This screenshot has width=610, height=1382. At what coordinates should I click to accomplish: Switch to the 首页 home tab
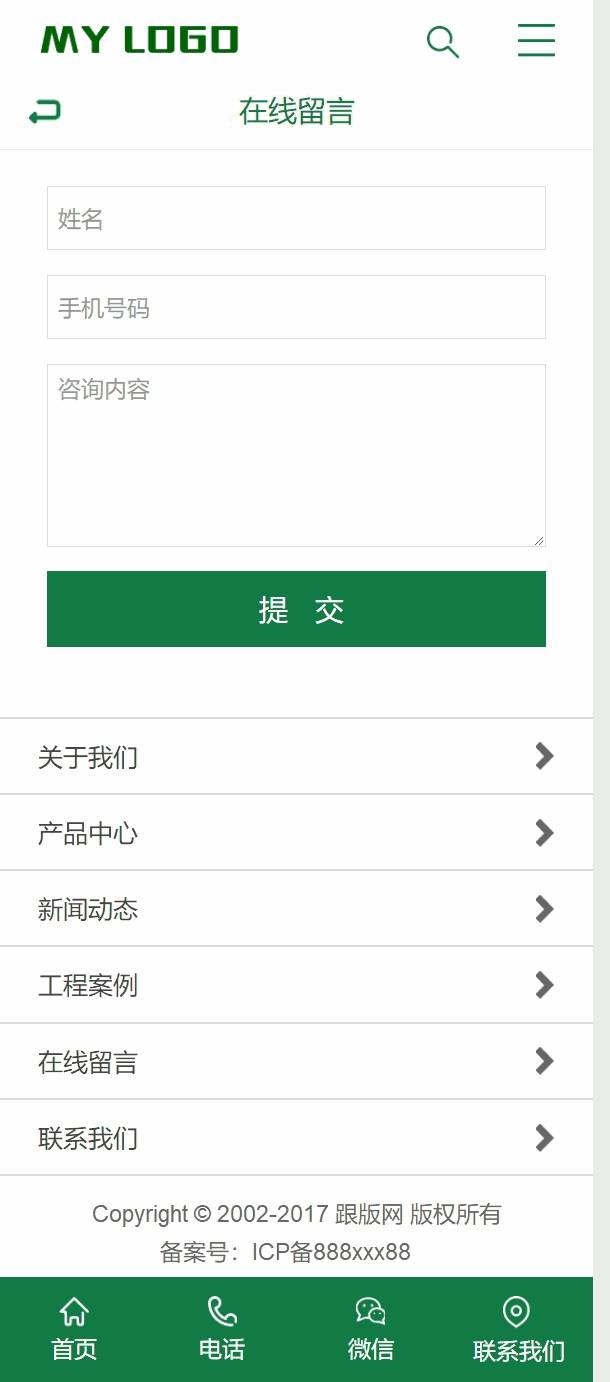74,1330
